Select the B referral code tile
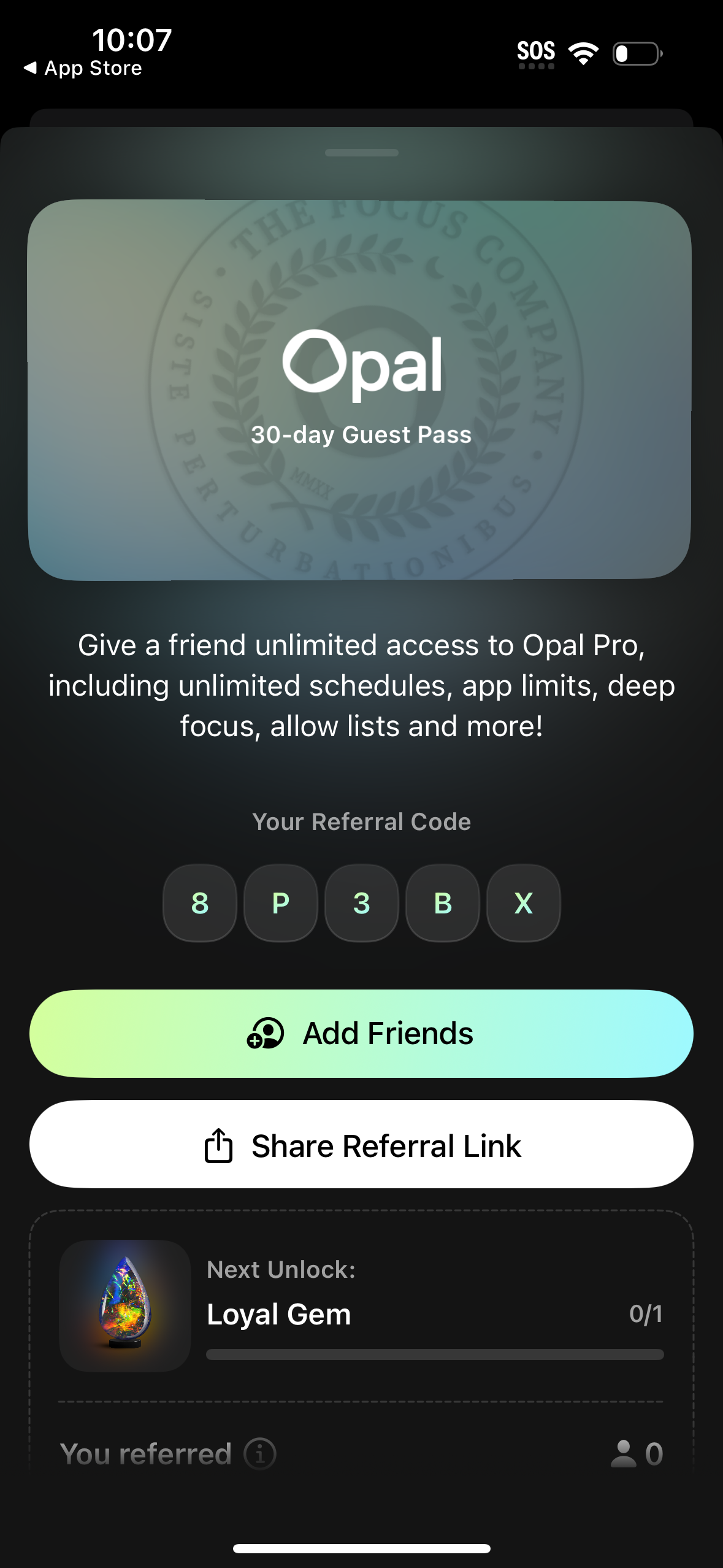The width and height of the screenshot is (723, 1568). pos(442,903)
